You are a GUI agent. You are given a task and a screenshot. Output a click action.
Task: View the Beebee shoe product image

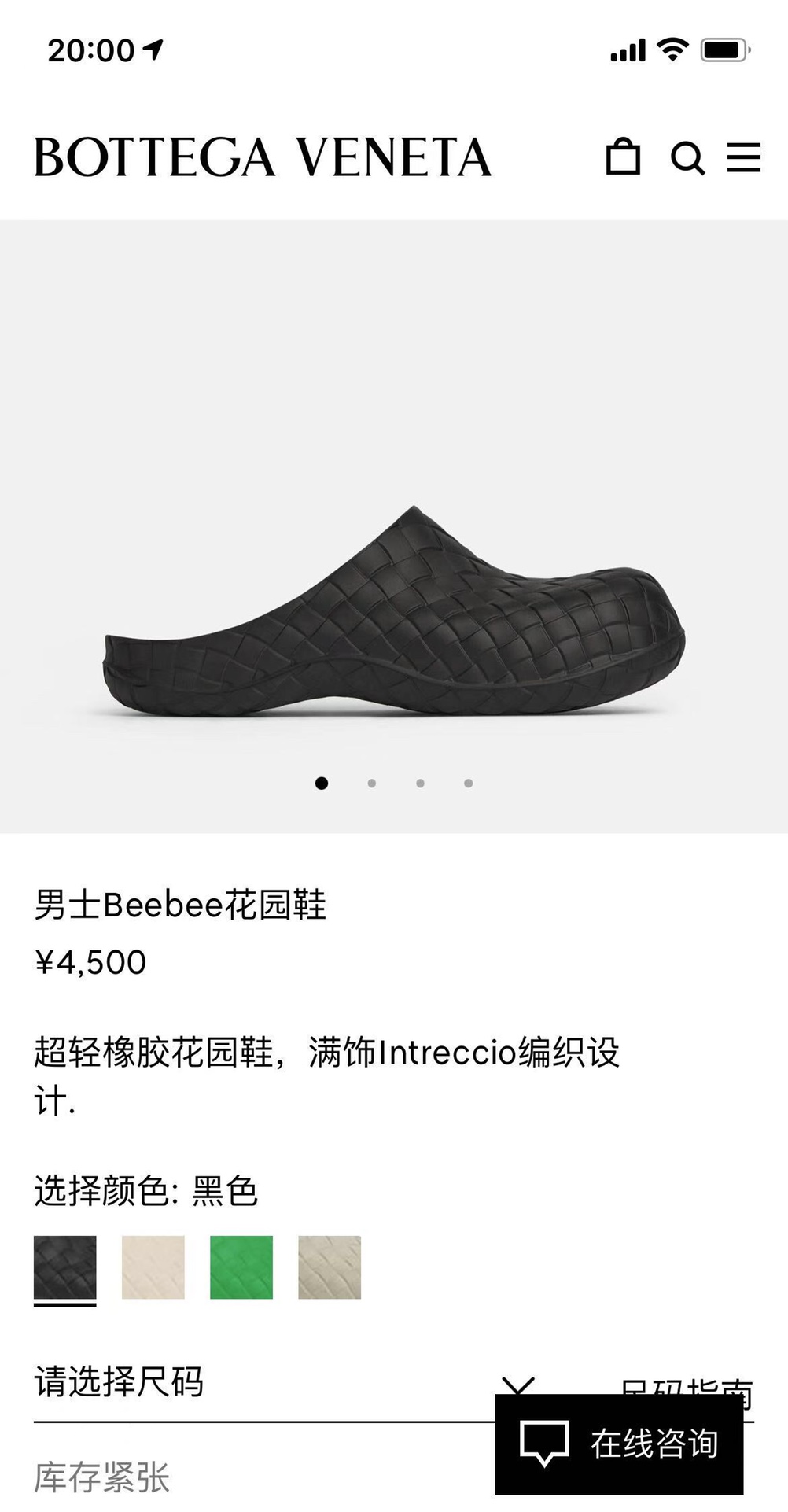(x=393, y=614)
